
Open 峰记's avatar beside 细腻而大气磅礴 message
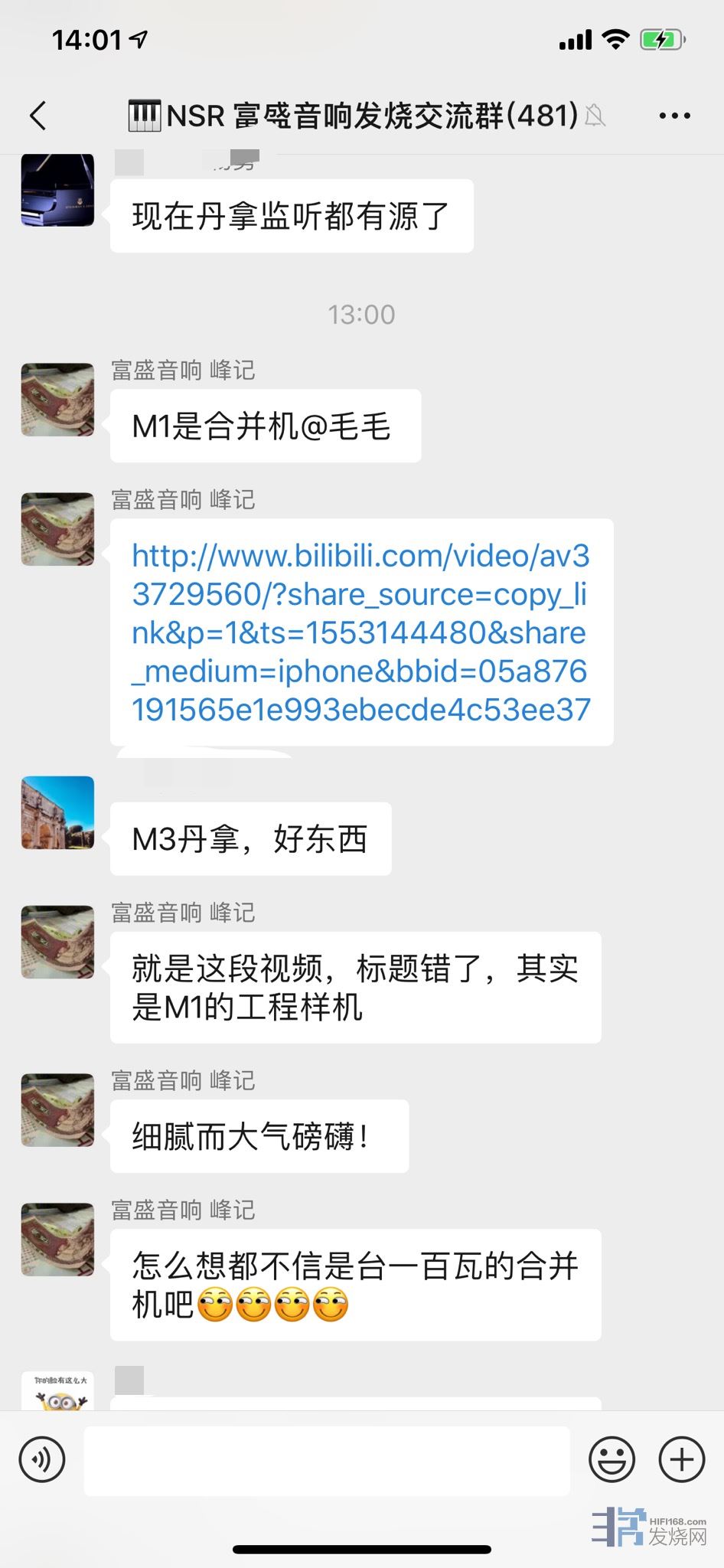pos(57,1110)
